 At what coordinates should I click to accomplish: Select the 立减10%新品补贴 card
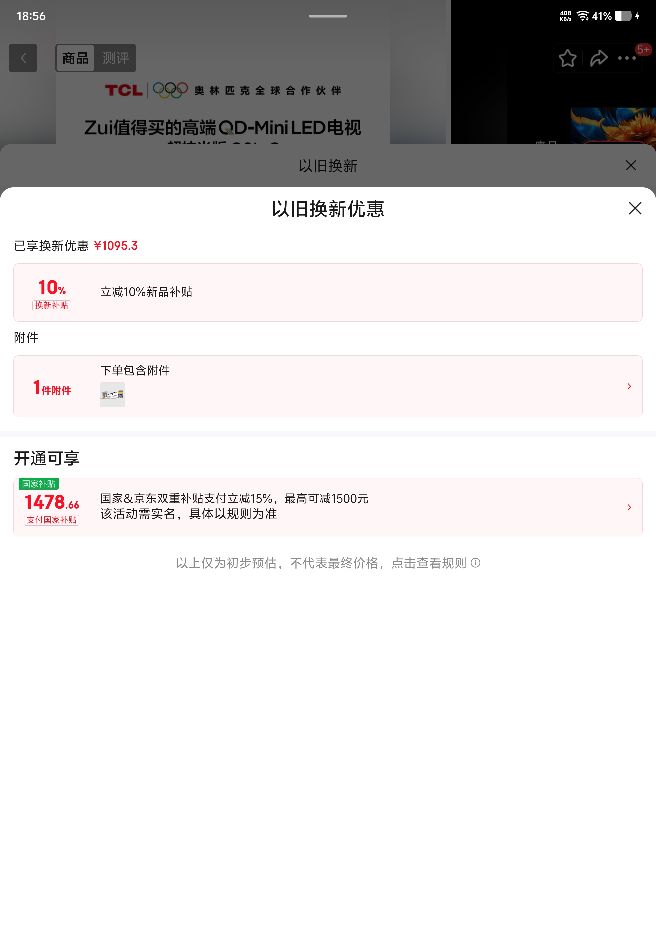point(328,292)
